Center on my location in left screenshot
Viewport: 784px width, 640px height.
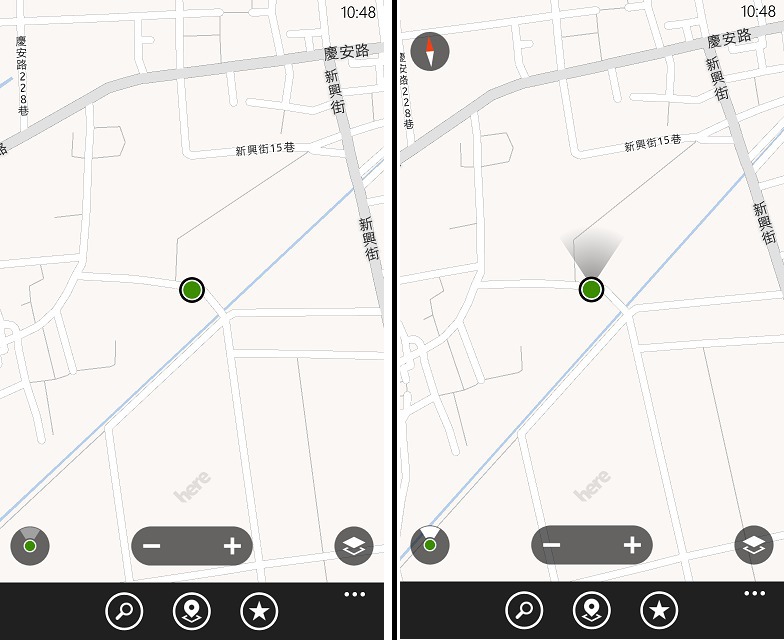point(30,546)
